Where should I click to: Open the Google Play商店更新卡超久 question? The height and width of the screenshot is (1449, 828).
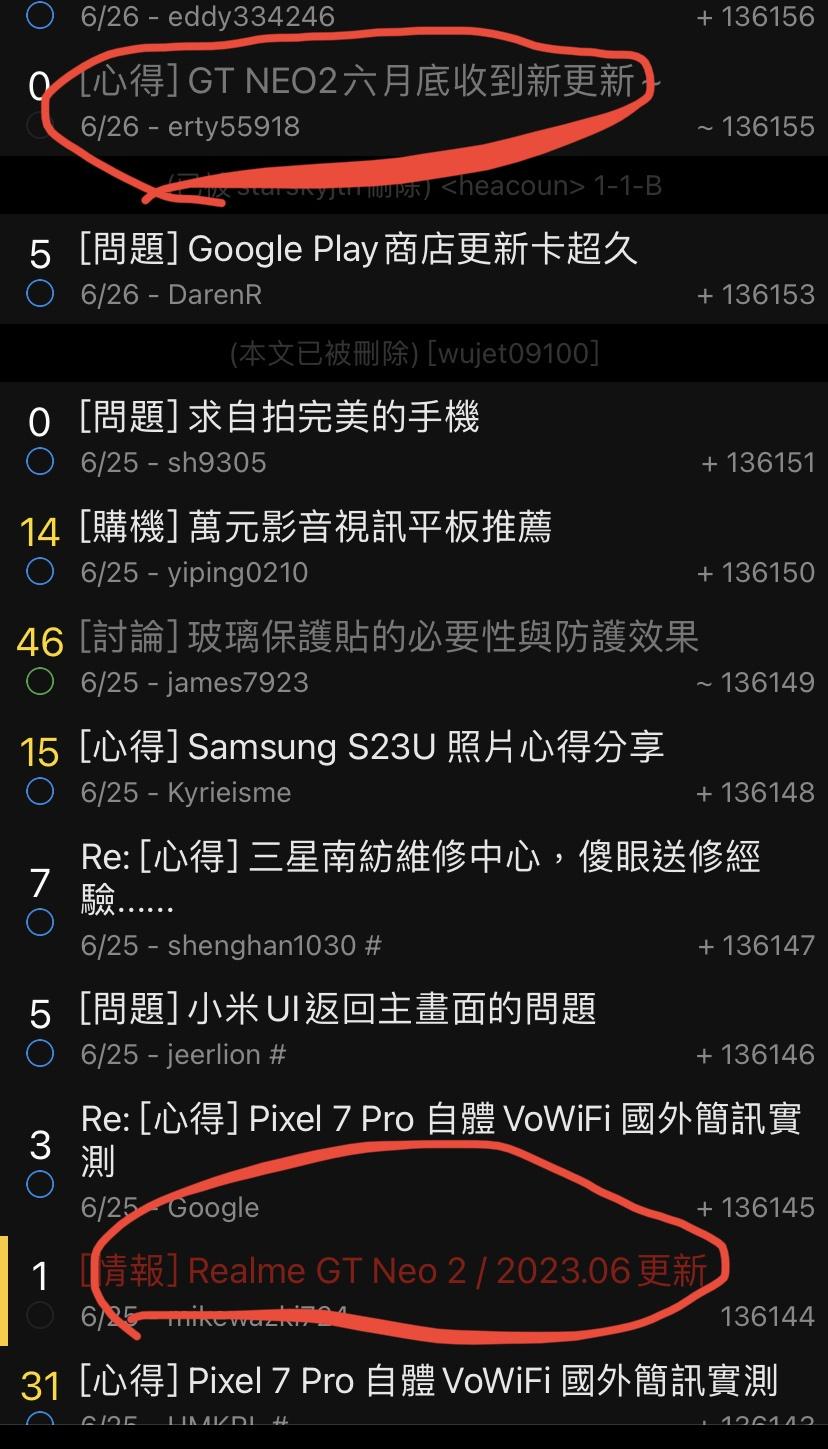pos(358,250)
